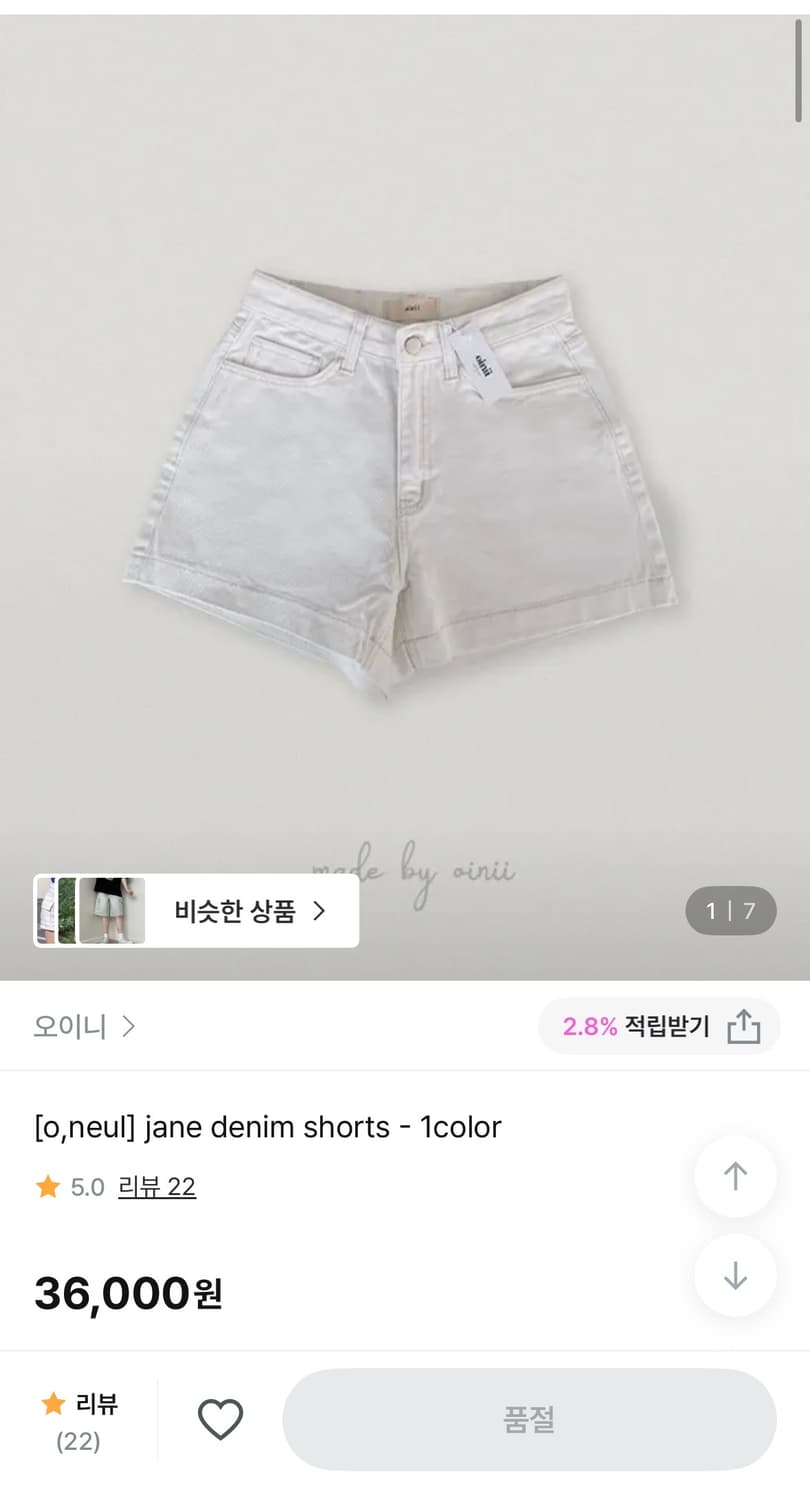810x1500 pixels.
Task: Open the 1 | 7 image counter overlay
Action: point(731,911)
